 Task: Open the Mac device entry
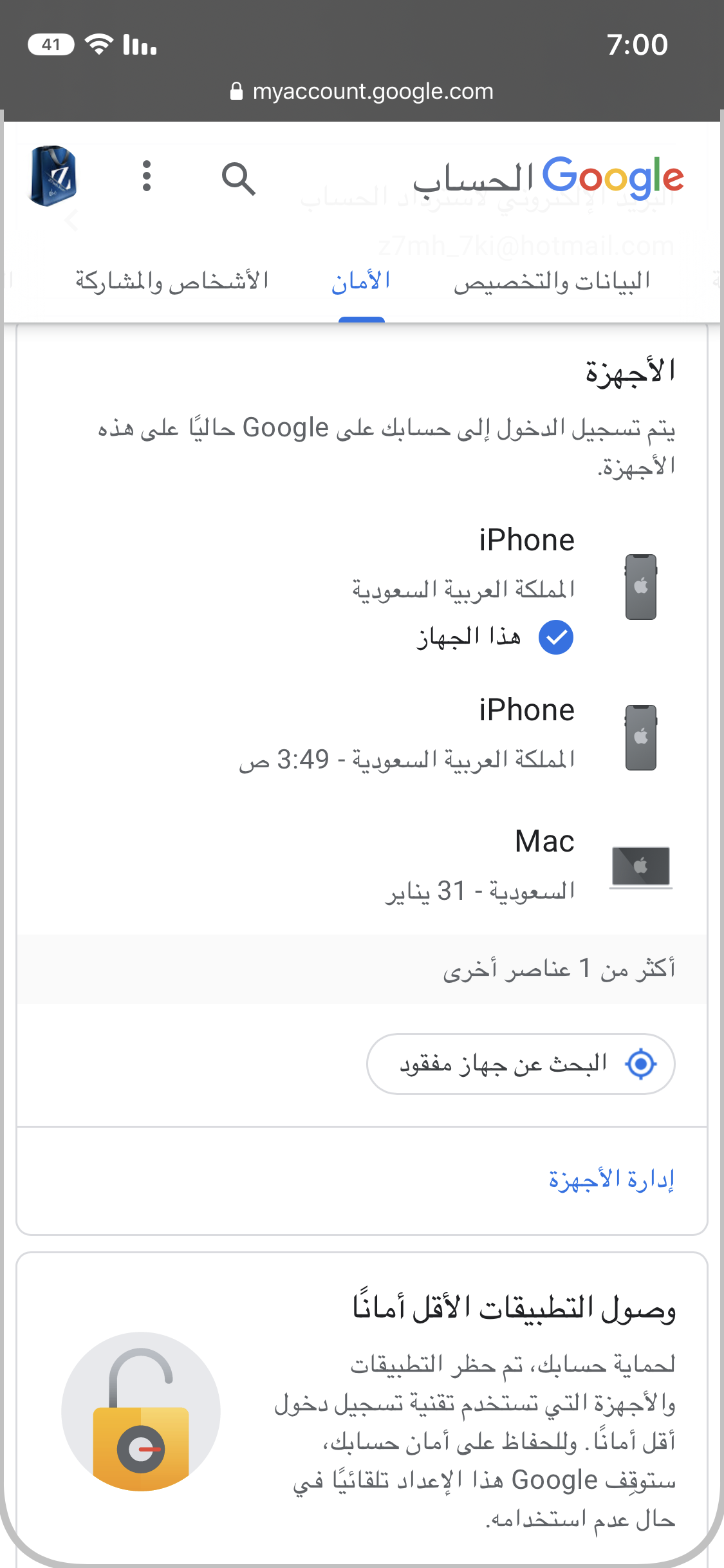pos(362,865)
